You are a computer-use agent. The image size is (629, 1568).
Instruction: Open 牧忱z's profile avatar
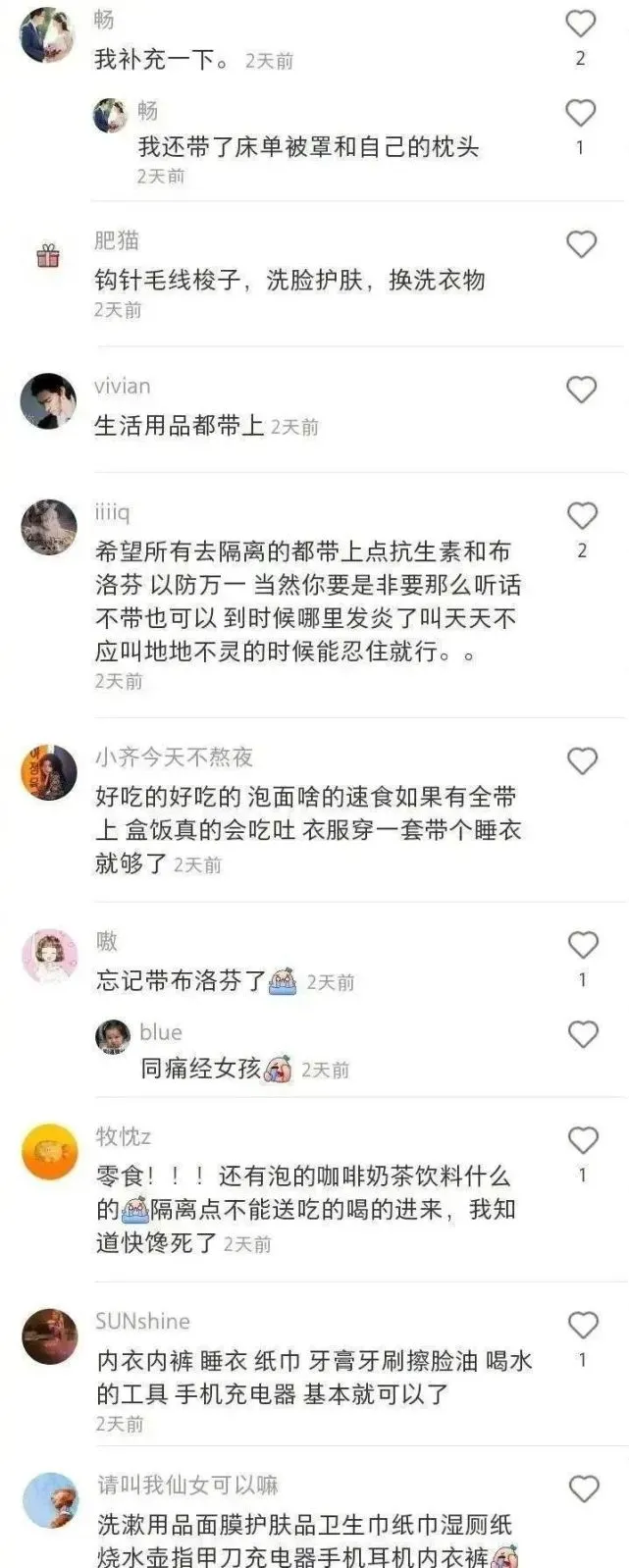pyautogui.click(x=49, y=1152)
